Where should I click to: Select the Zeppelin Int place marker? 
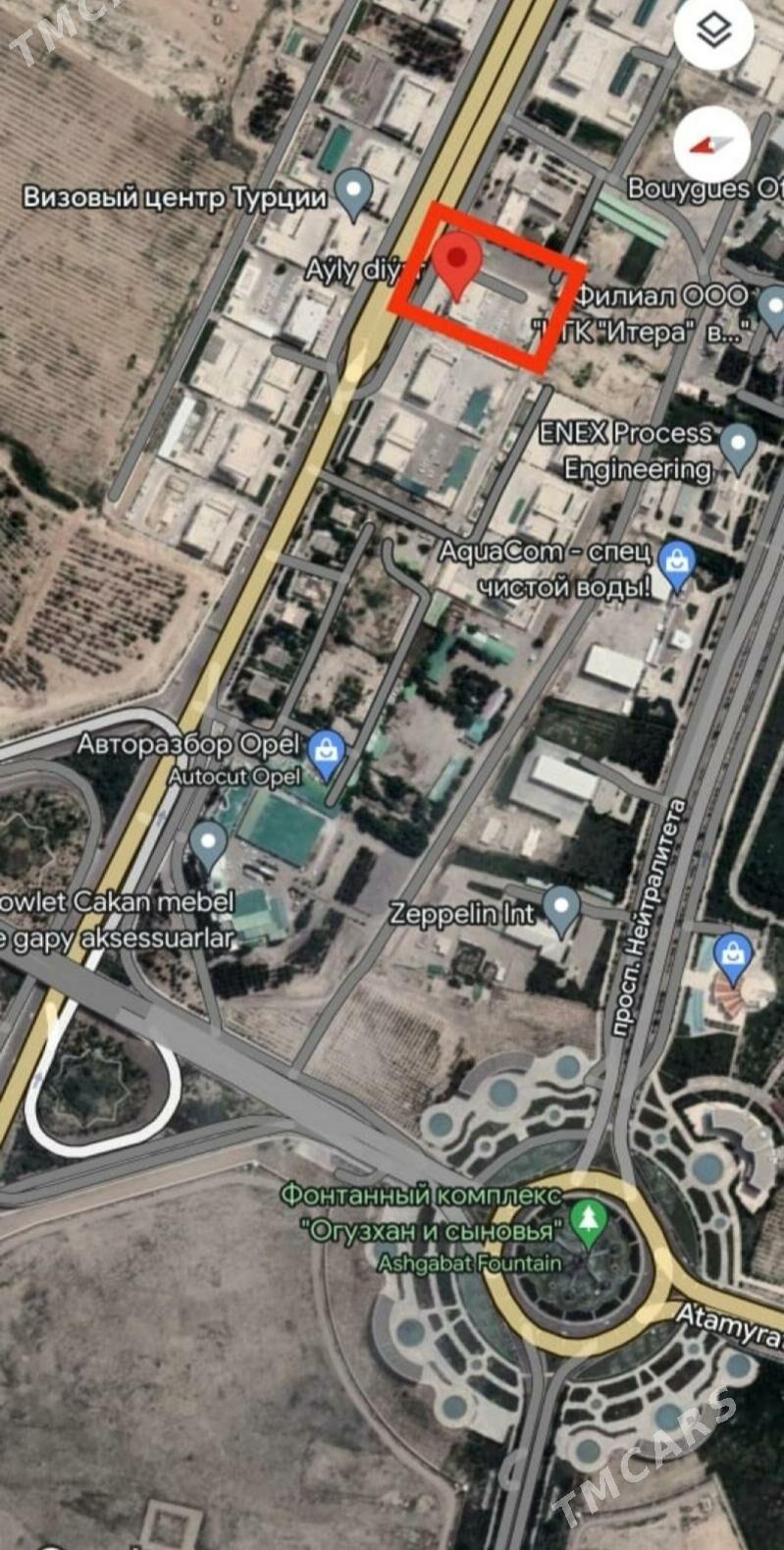[561, 909]
